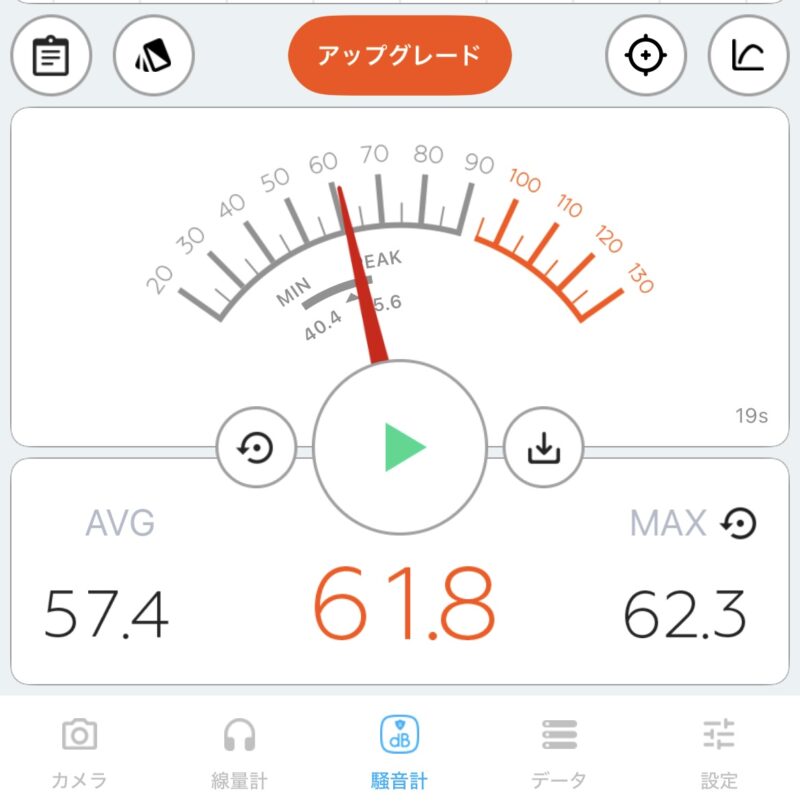Reset the MAX value

point(739,523)
